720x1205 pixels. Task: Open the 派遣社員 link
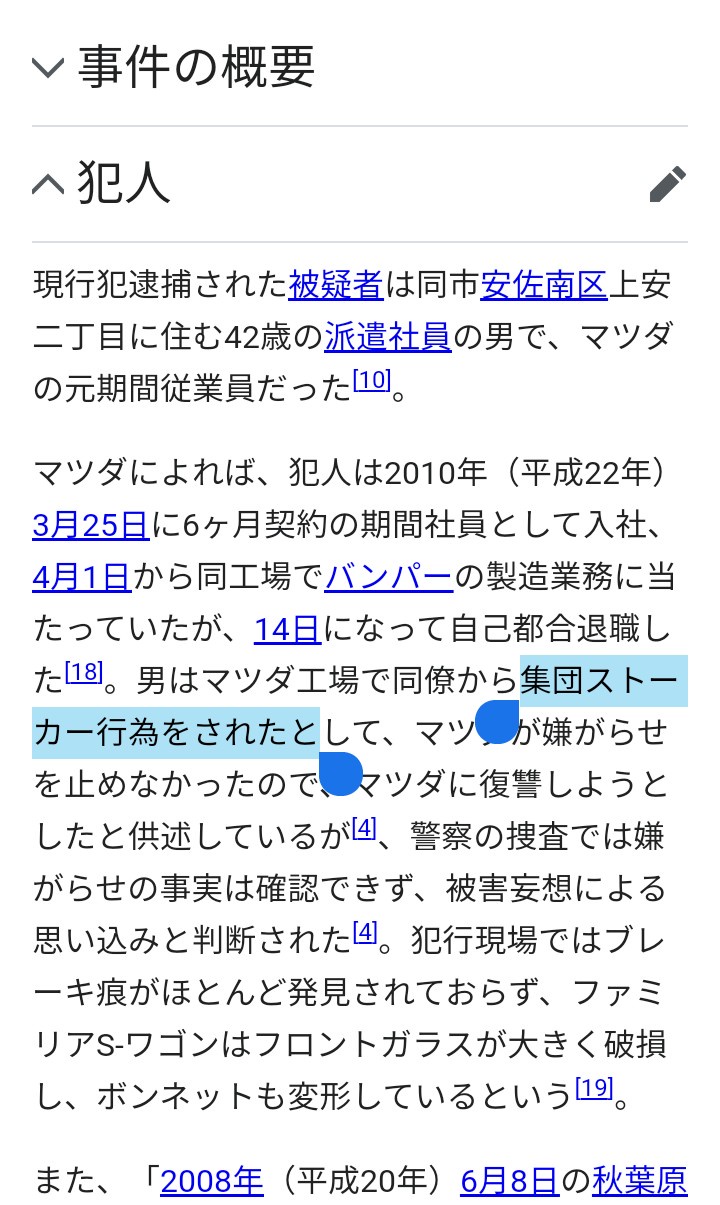click(x=388, y=338)
